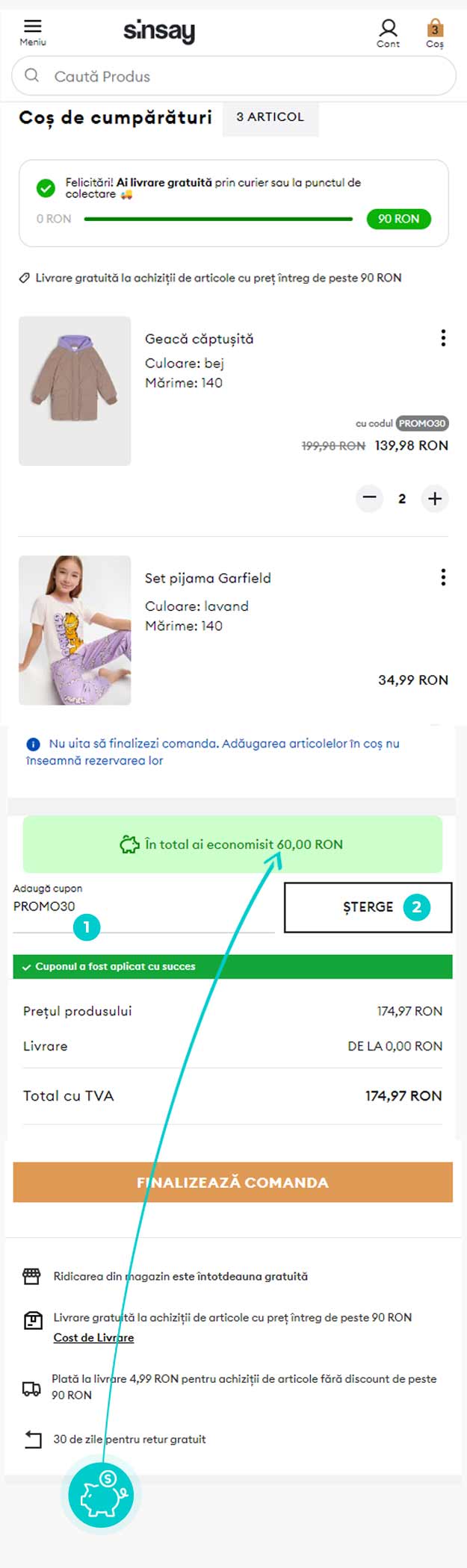Increase quantity of Geacă căptușită
The height and width of the screenshot is (1568, 467).
435,498
